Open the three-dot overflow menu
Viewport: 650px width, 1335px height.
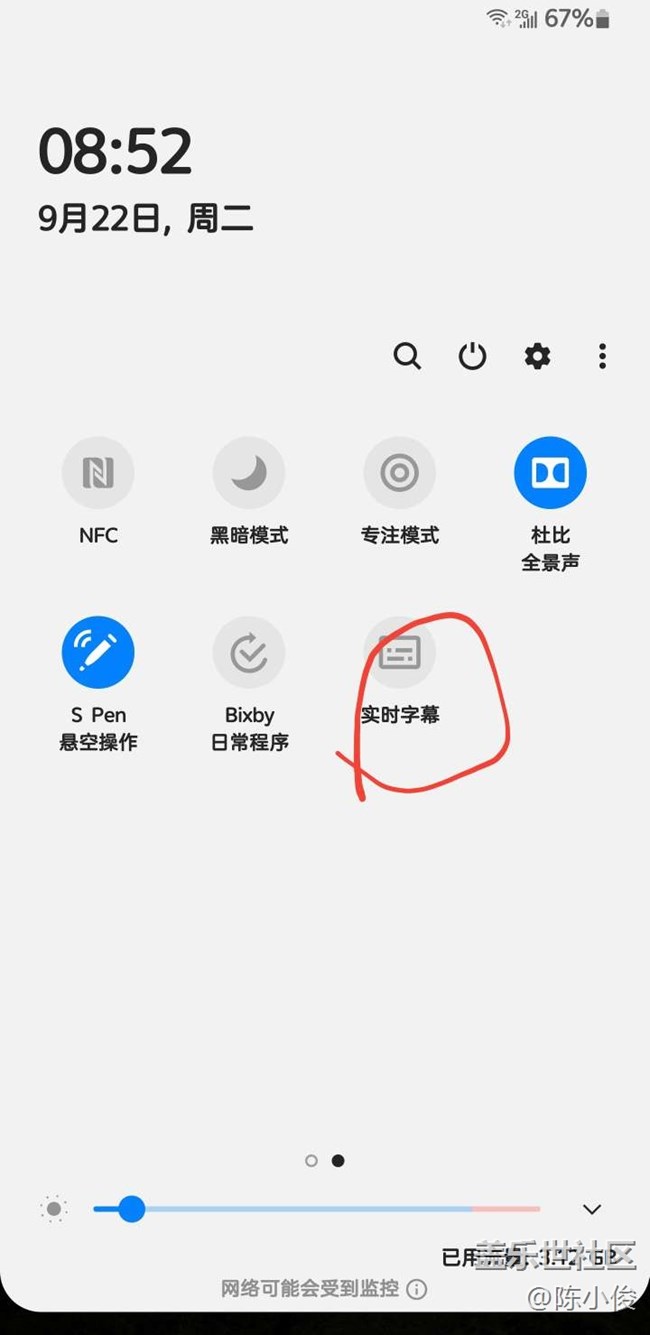pyautogui.click(x=602, y=356)
